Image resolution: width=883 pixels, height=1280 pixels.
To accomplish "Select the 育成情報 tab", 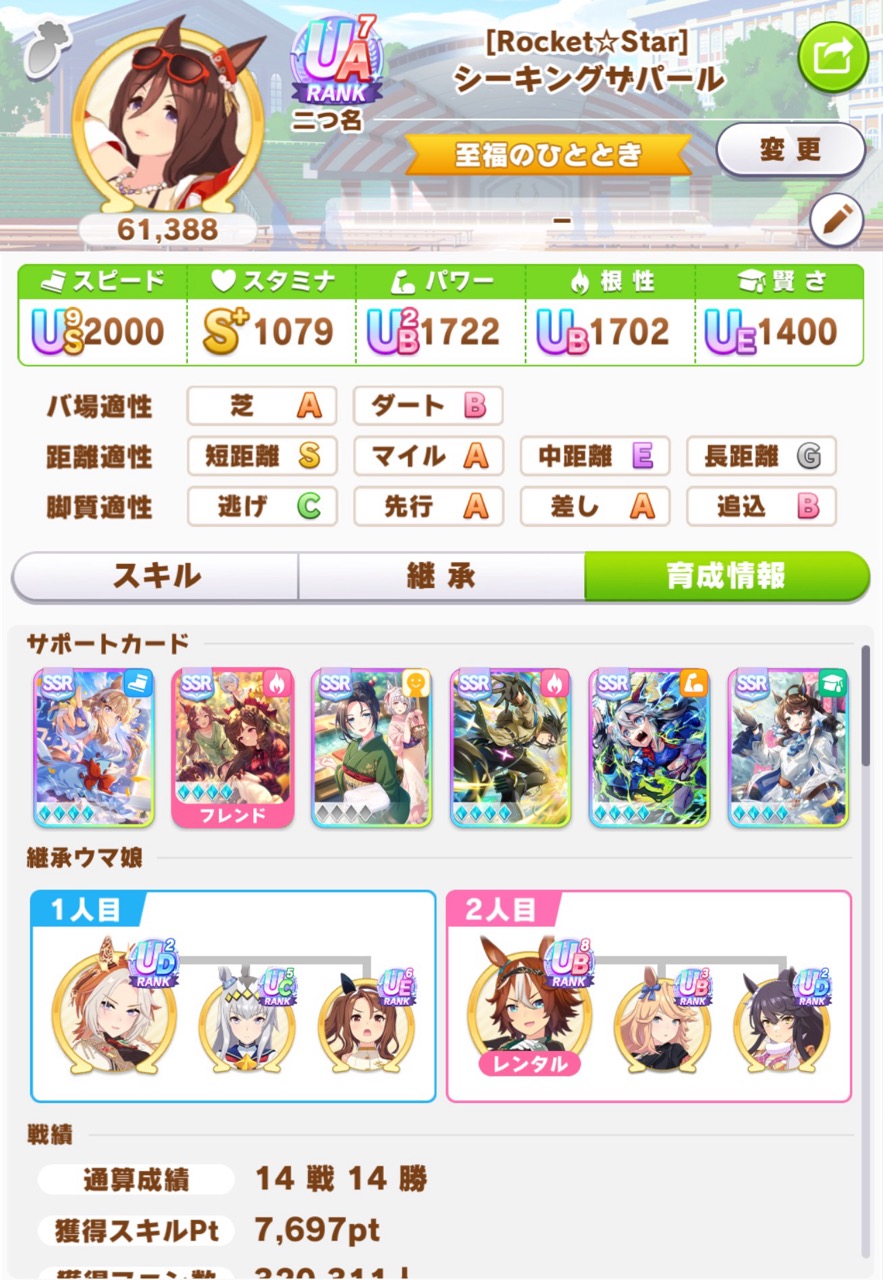I will (x=726, y=576).
